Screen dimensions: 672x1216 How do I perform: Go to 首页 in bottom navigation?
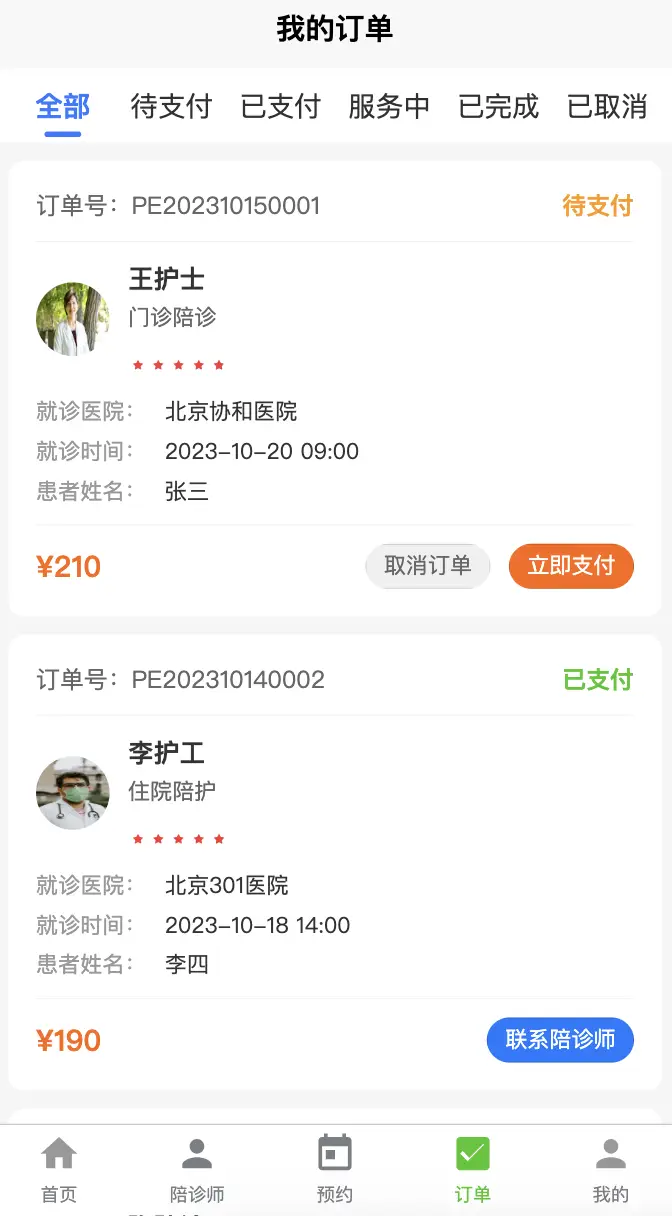(59, 1170)
